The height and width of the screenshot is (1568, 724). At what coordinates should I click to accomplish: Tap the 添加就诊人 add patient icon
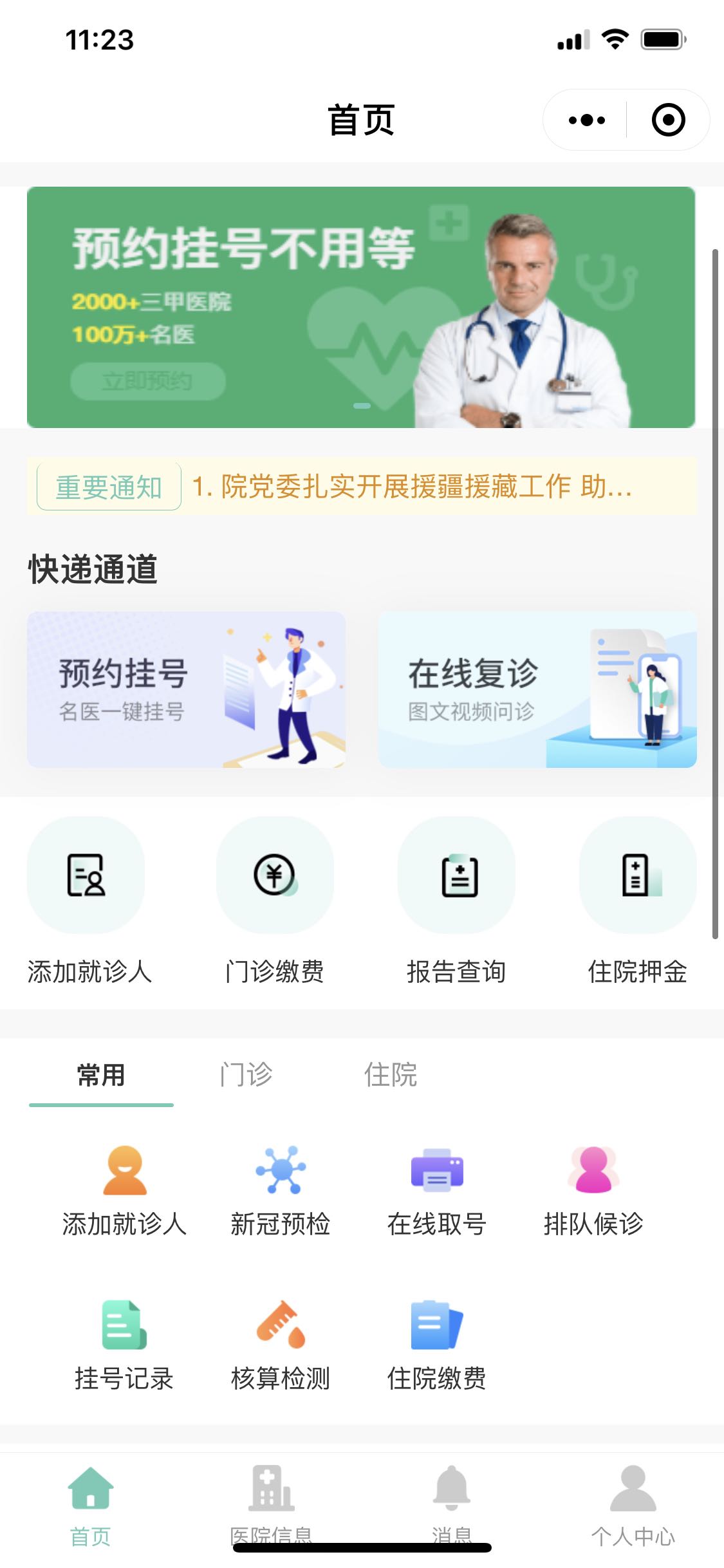click(87, 875)
